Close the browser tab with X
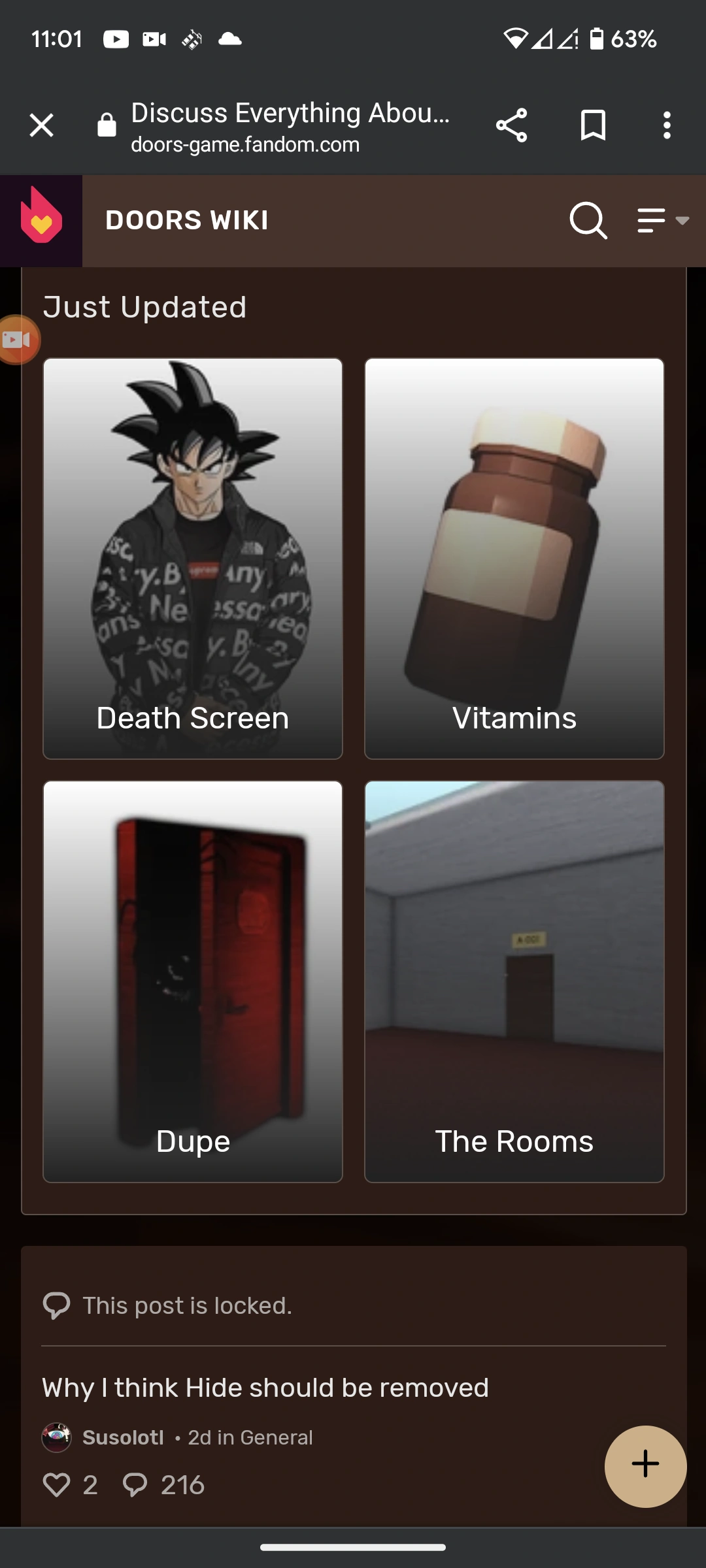This screenshot has height=1568, width=706. [41, 125]
